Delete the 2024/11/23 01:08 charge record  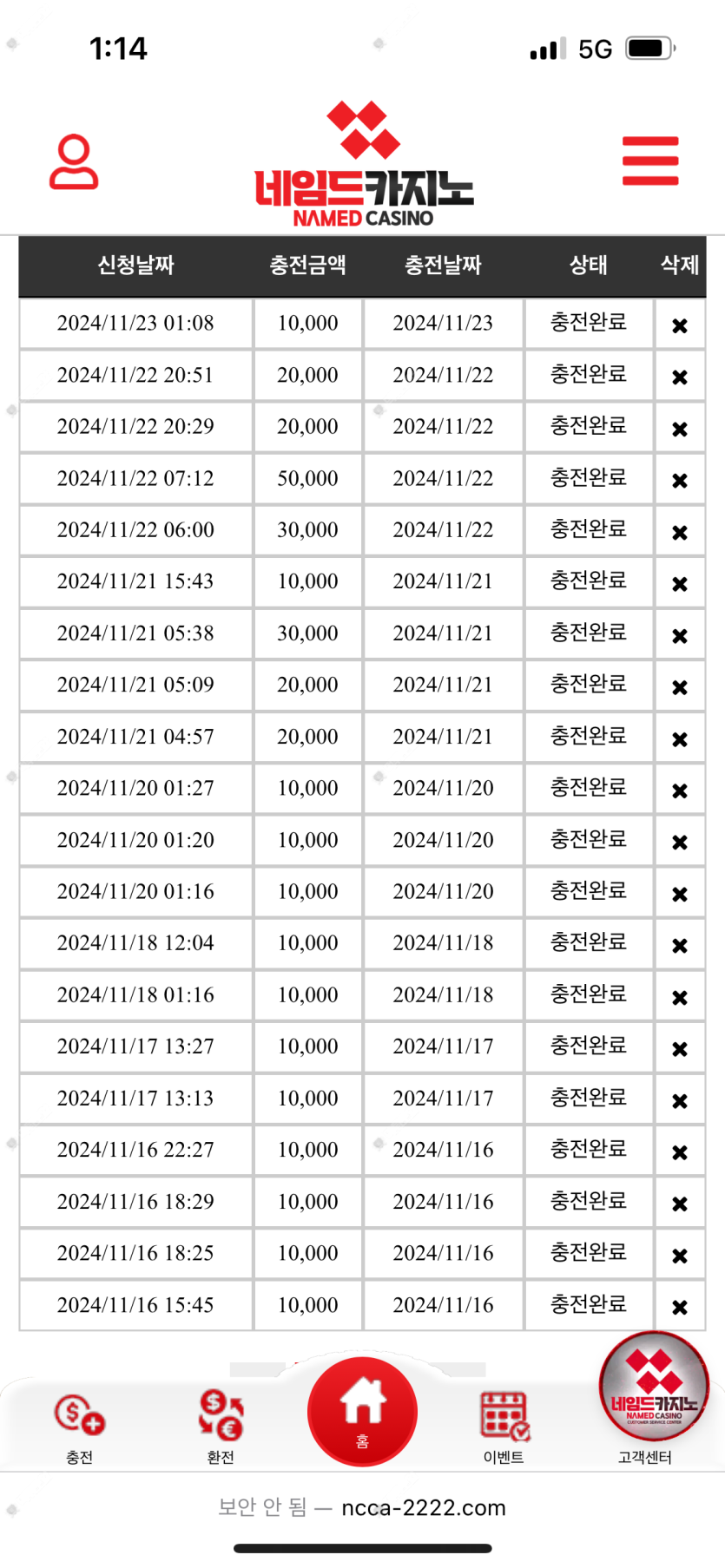pos(680,325)
